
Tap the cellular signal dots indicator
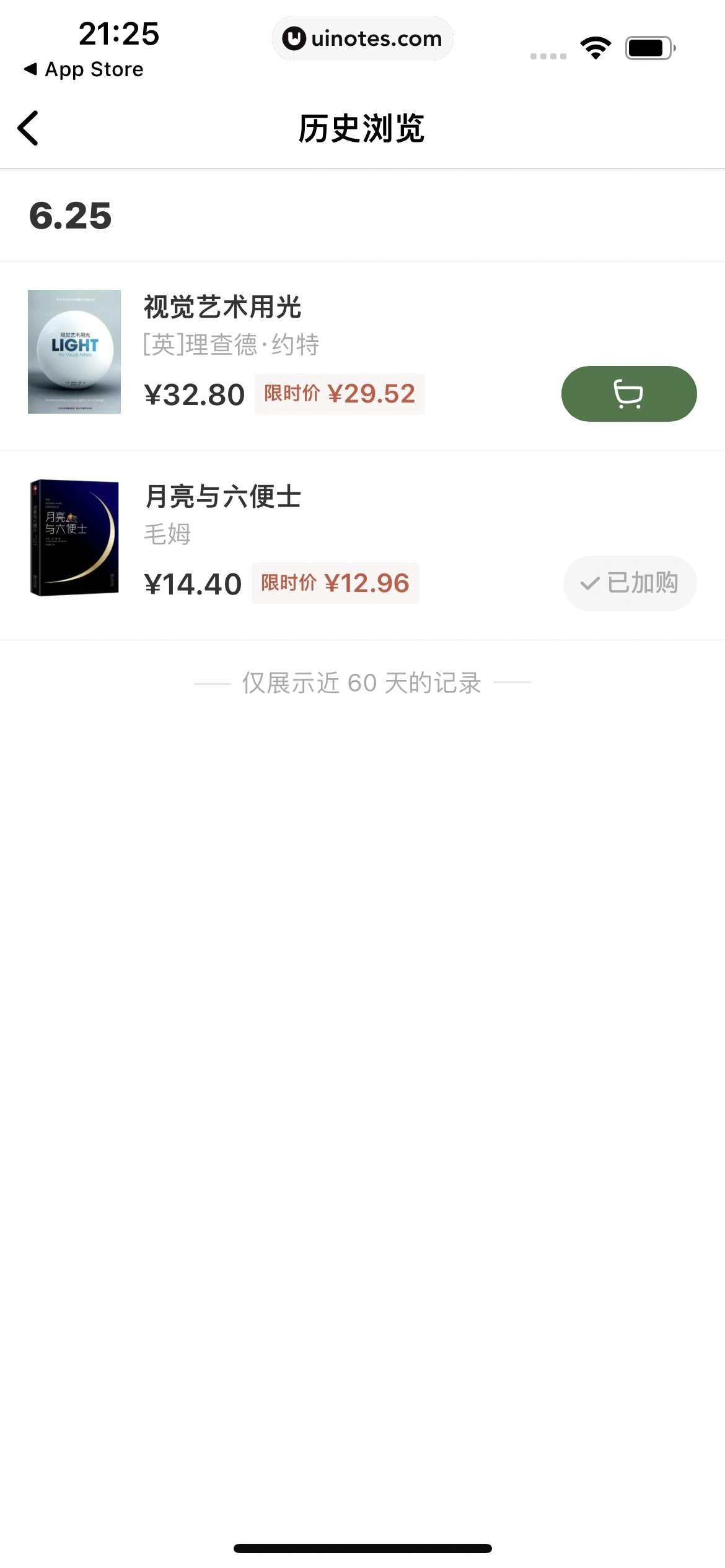coord(548,54)
